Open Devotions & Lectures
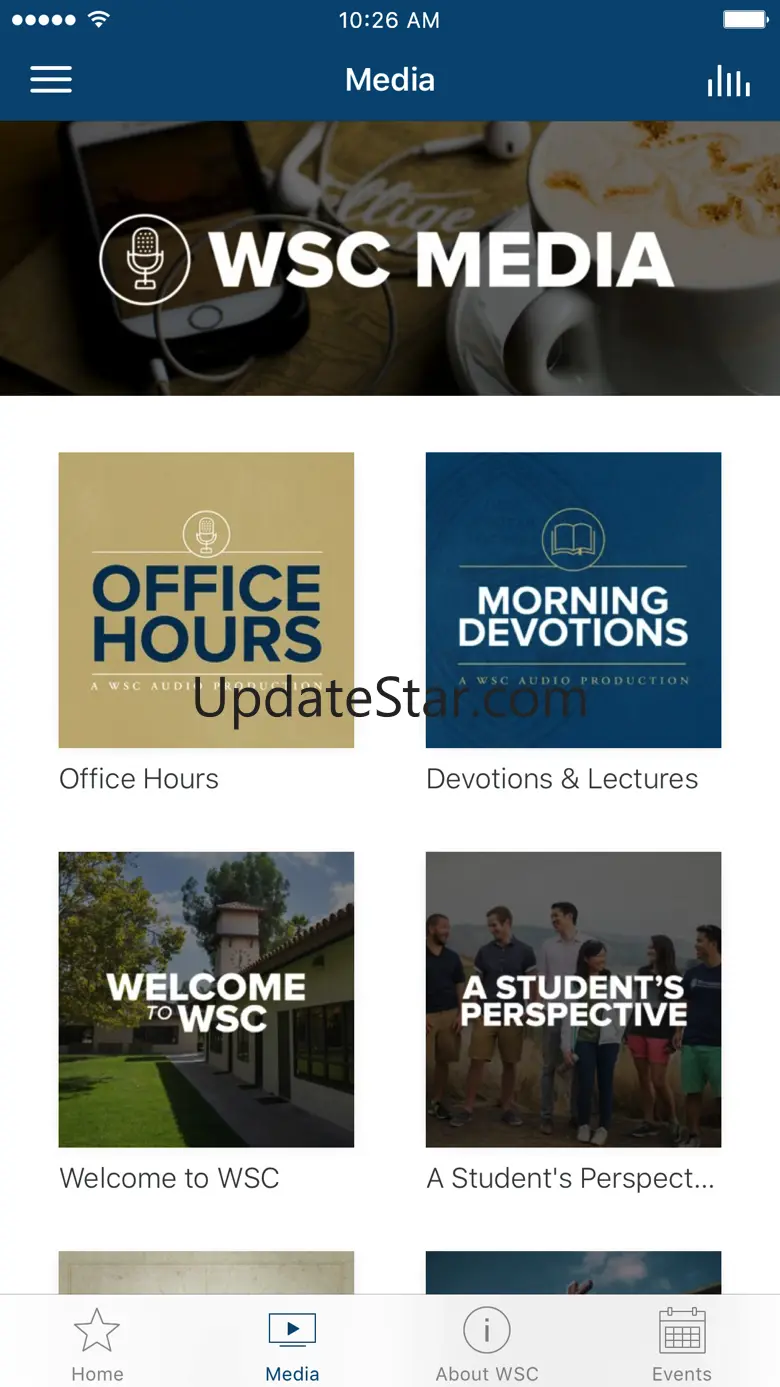 [x=573, y=600]
